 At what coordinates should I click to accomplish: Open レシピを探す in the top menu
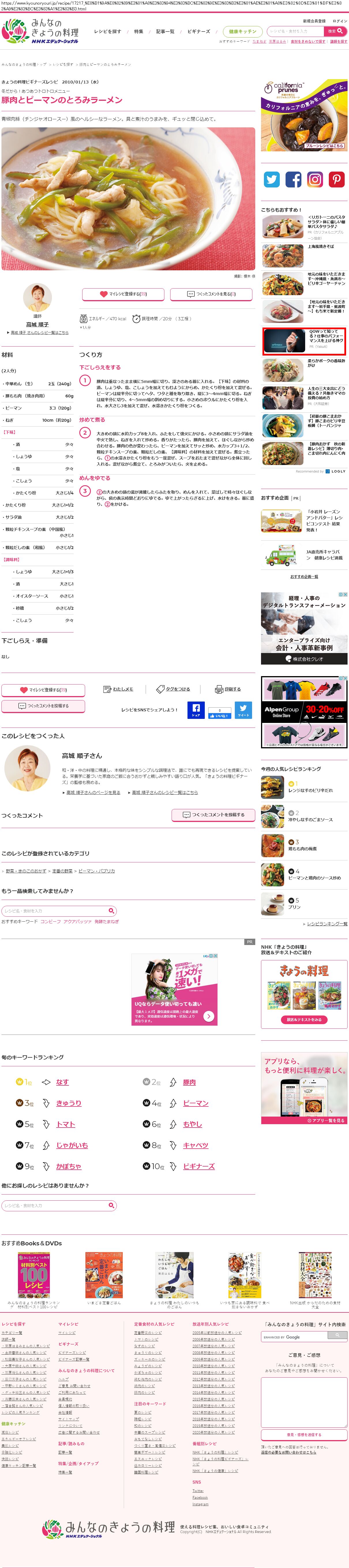point(107,31)
